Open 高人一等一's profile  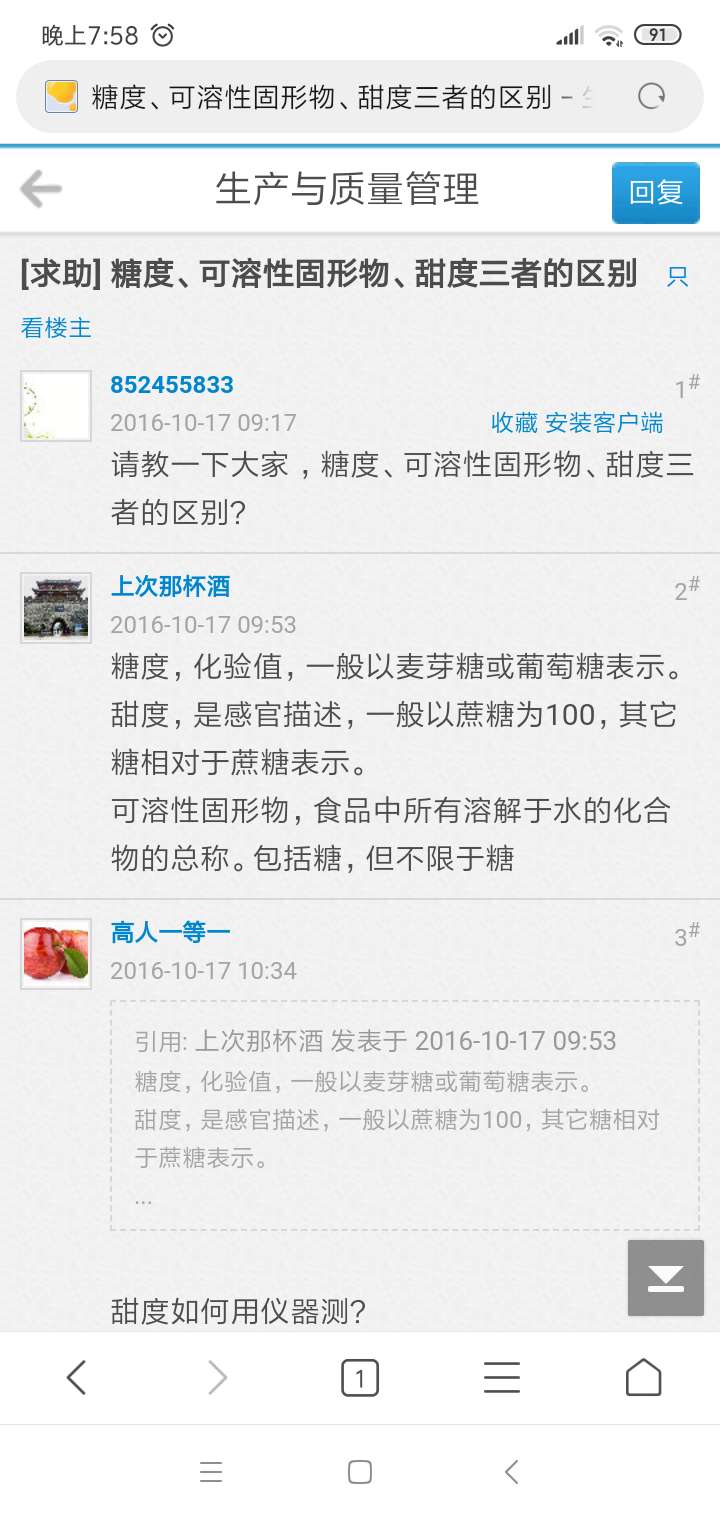pos(170,932)
